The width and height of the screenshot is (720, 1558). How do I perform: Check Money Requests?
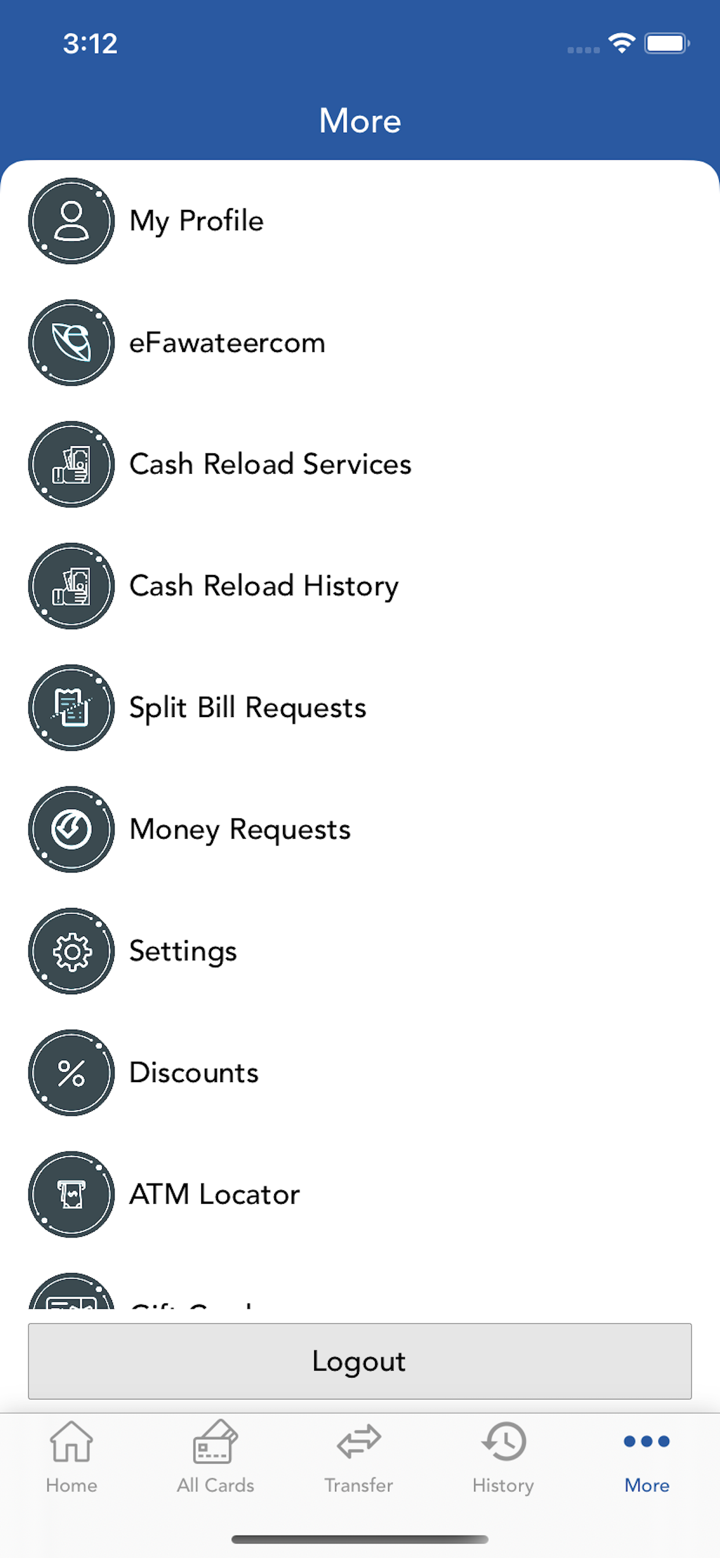coord(240,830)
